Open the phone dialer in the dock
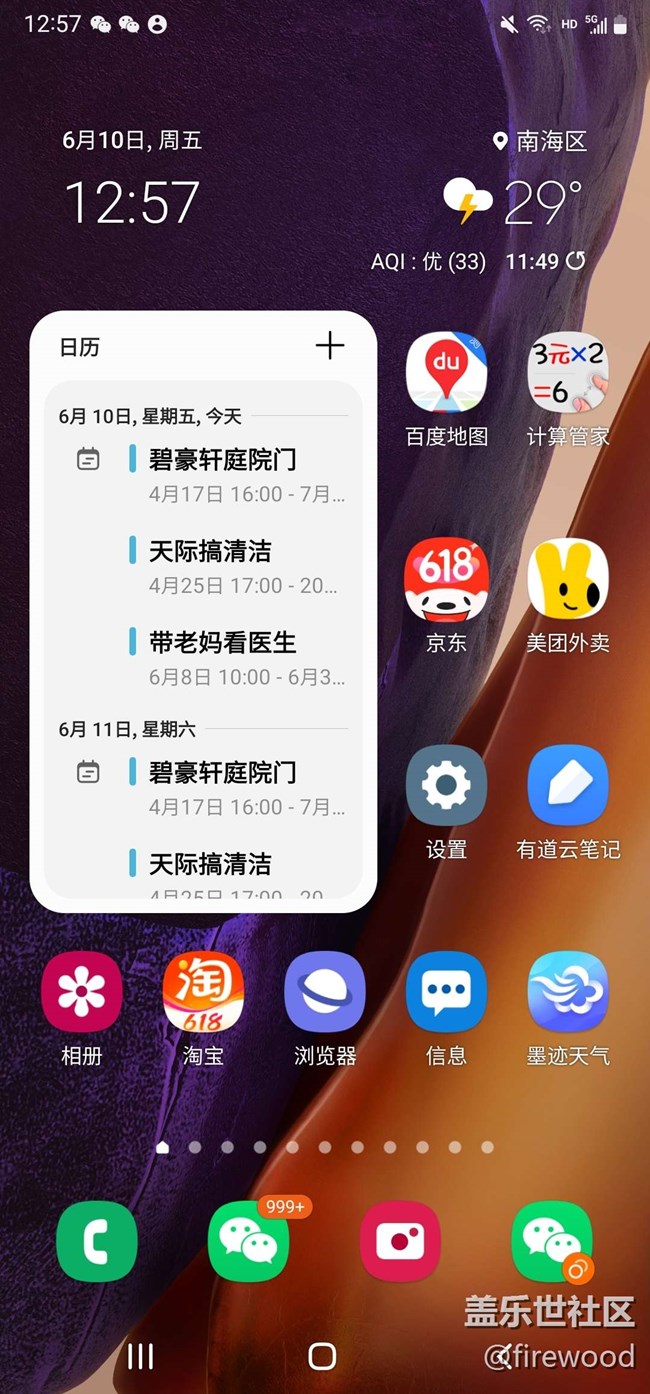Screen dimensions: 650x1394 pos(97,1241)
